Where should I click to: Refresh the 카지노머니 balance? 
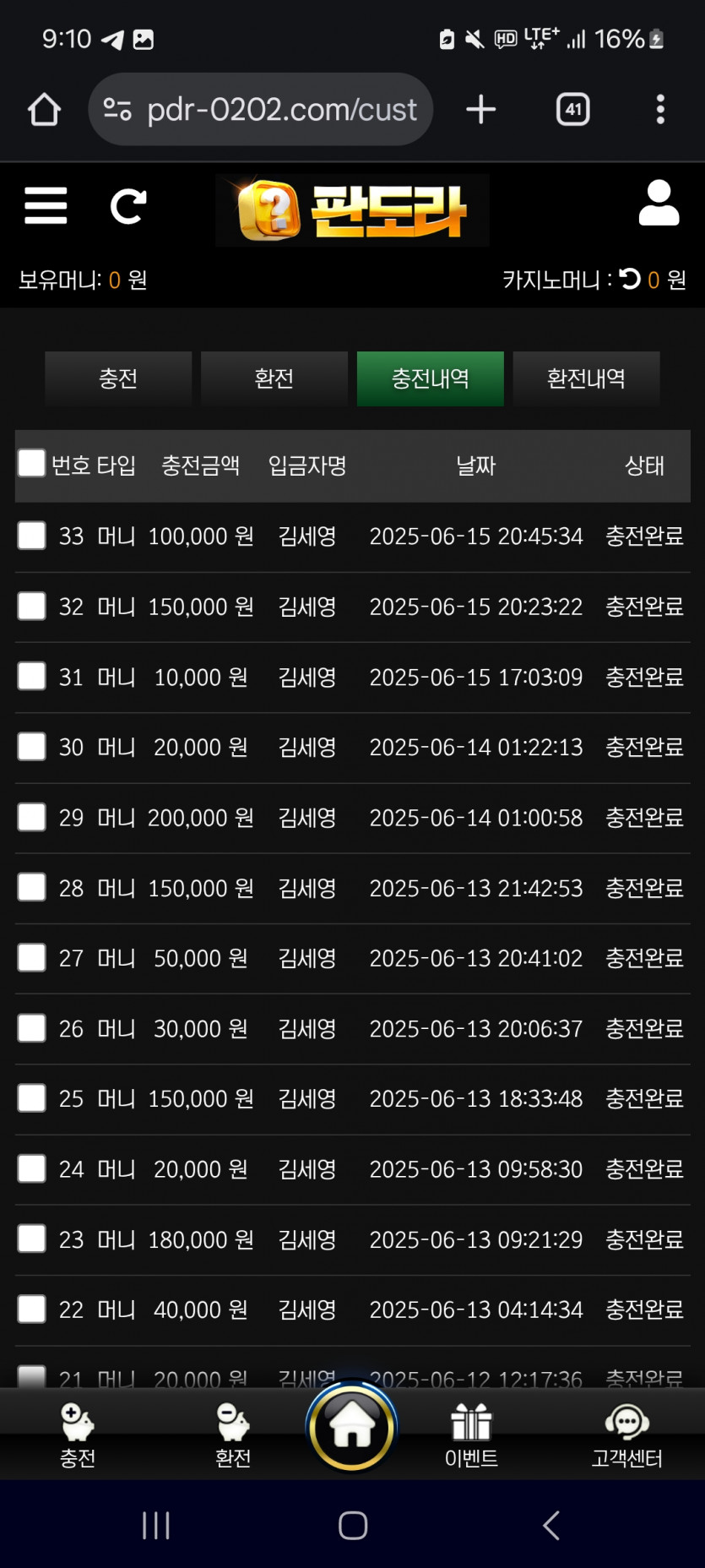[x=630, y=278]
